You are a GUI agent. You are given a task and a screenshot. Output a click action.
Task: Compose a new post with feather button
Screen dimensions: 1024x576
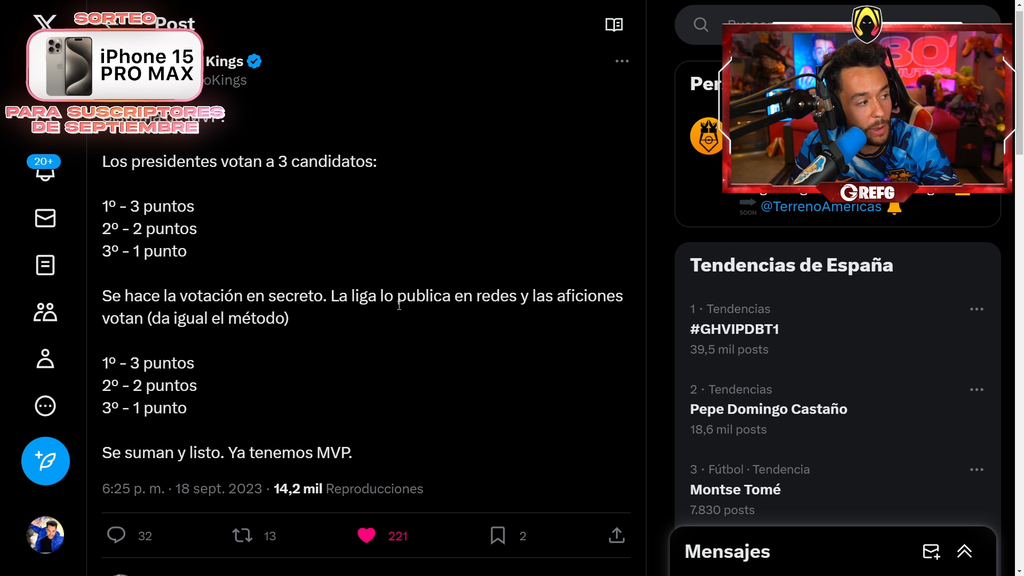(x=45, y=461)
